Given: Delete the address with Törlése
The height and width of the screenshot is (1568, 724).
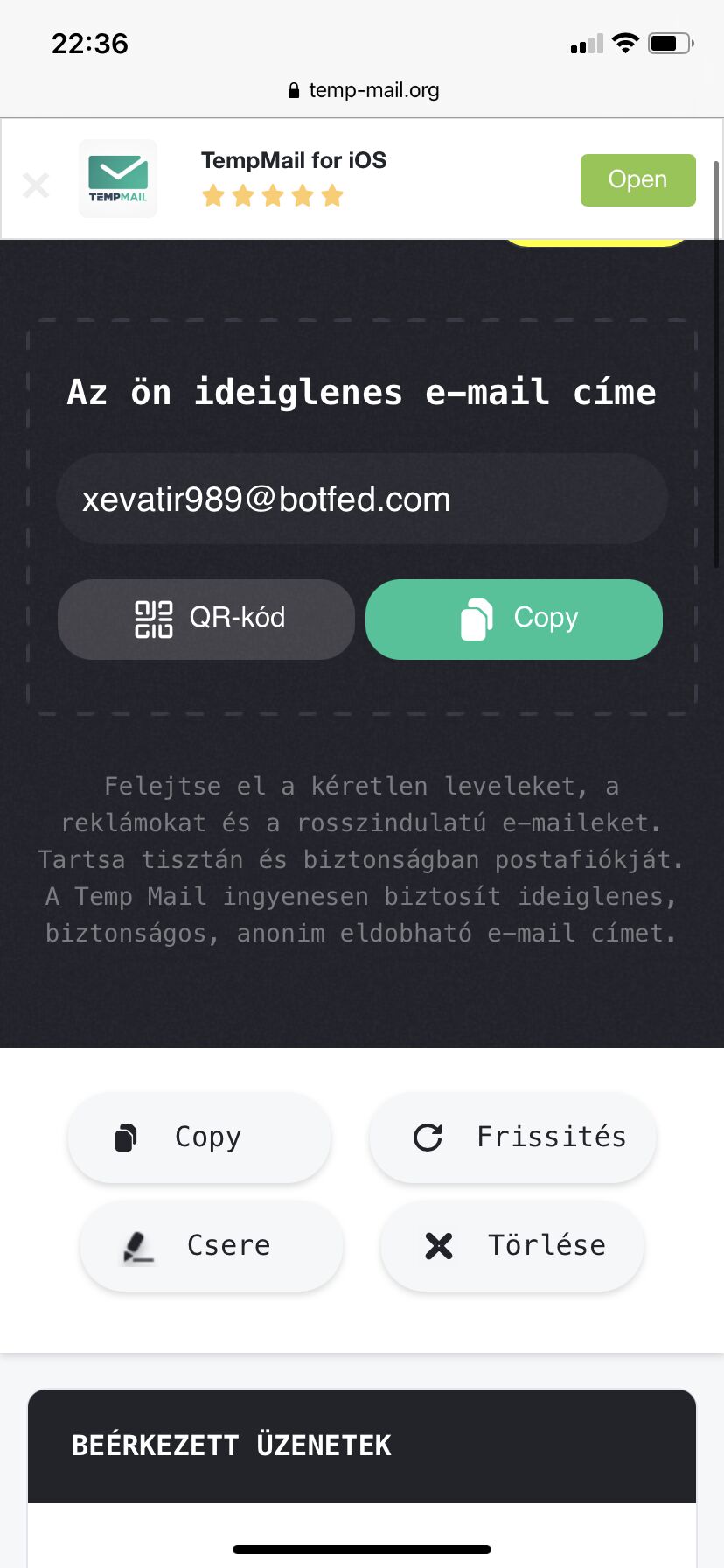Looking at the screenshot, I should [512, 1245].
